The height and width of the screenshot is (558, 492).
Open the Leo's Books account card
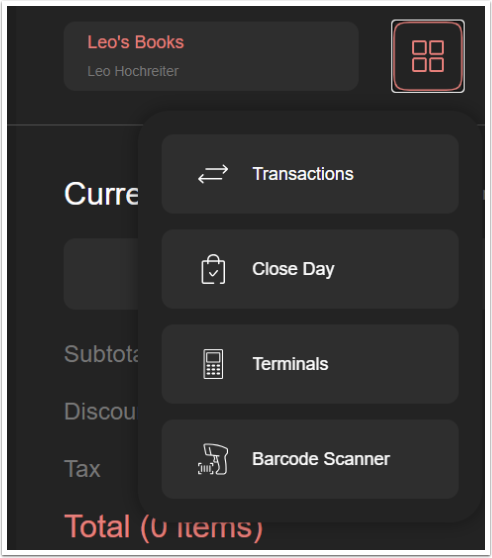click(x=211, y=56)
